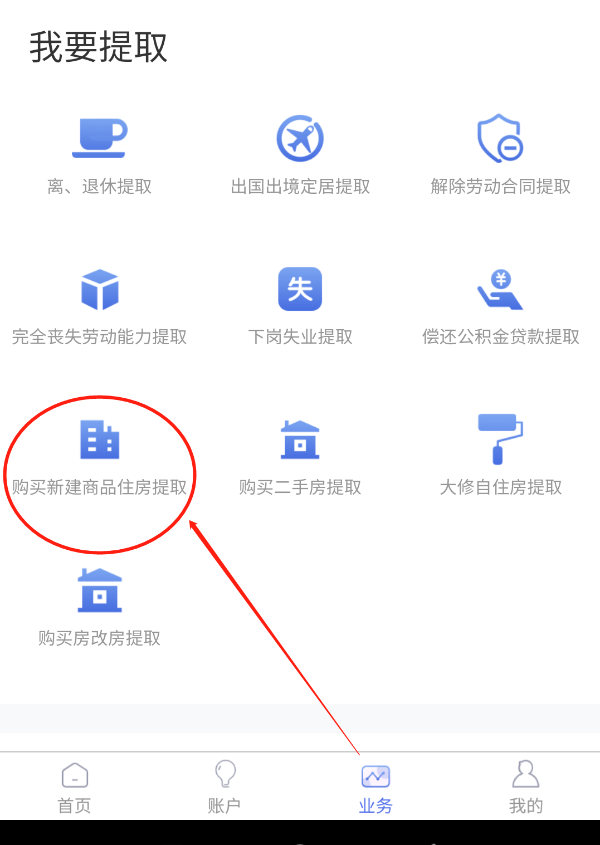This screenshot has height=845, width=600.
Task: Open 离、退休提取 withdrawal option
Action: [x=99, y=155]
